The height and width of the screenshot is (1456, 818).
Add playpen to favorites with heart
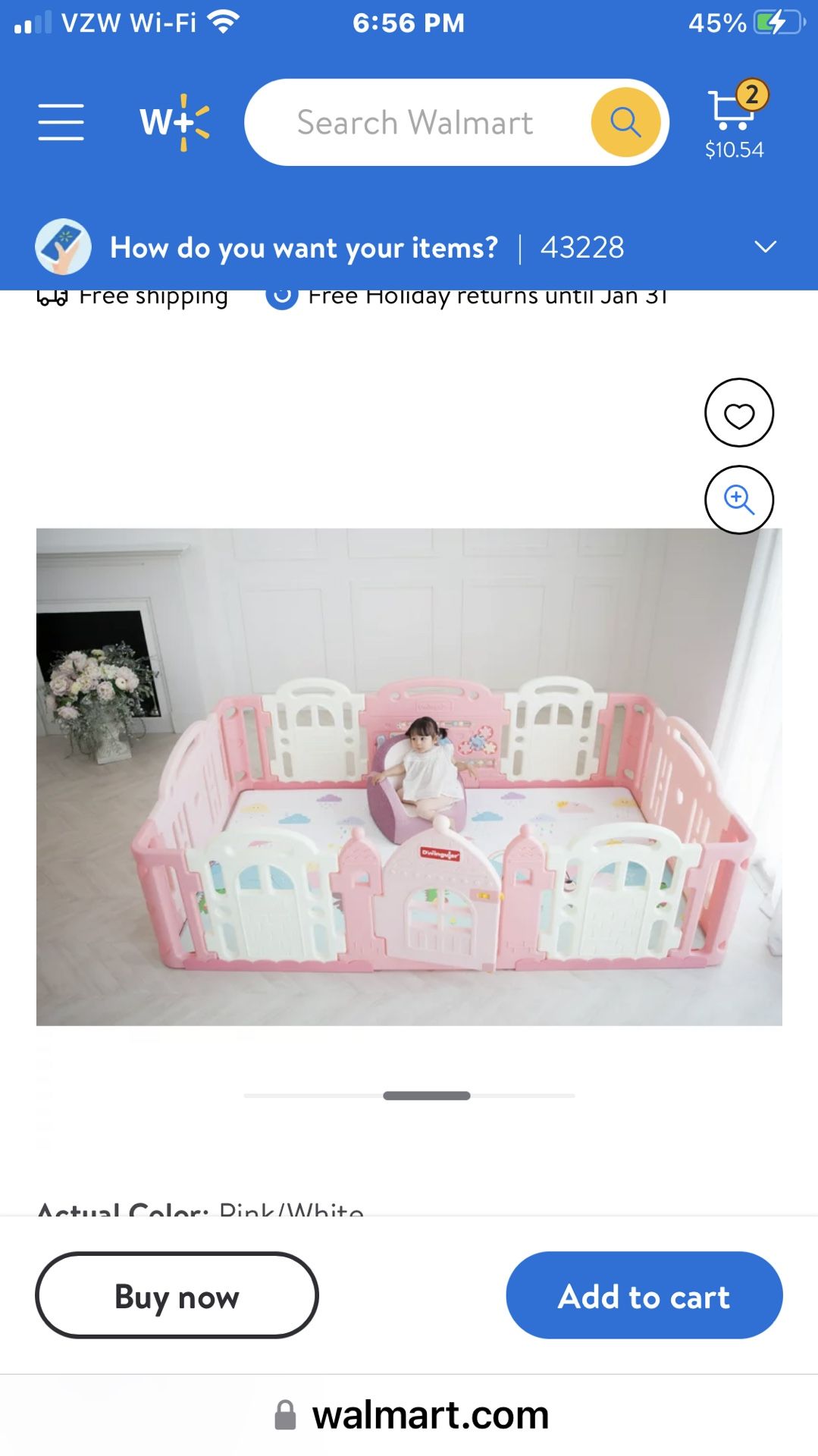pyautogui.click(x=738, y=413)
